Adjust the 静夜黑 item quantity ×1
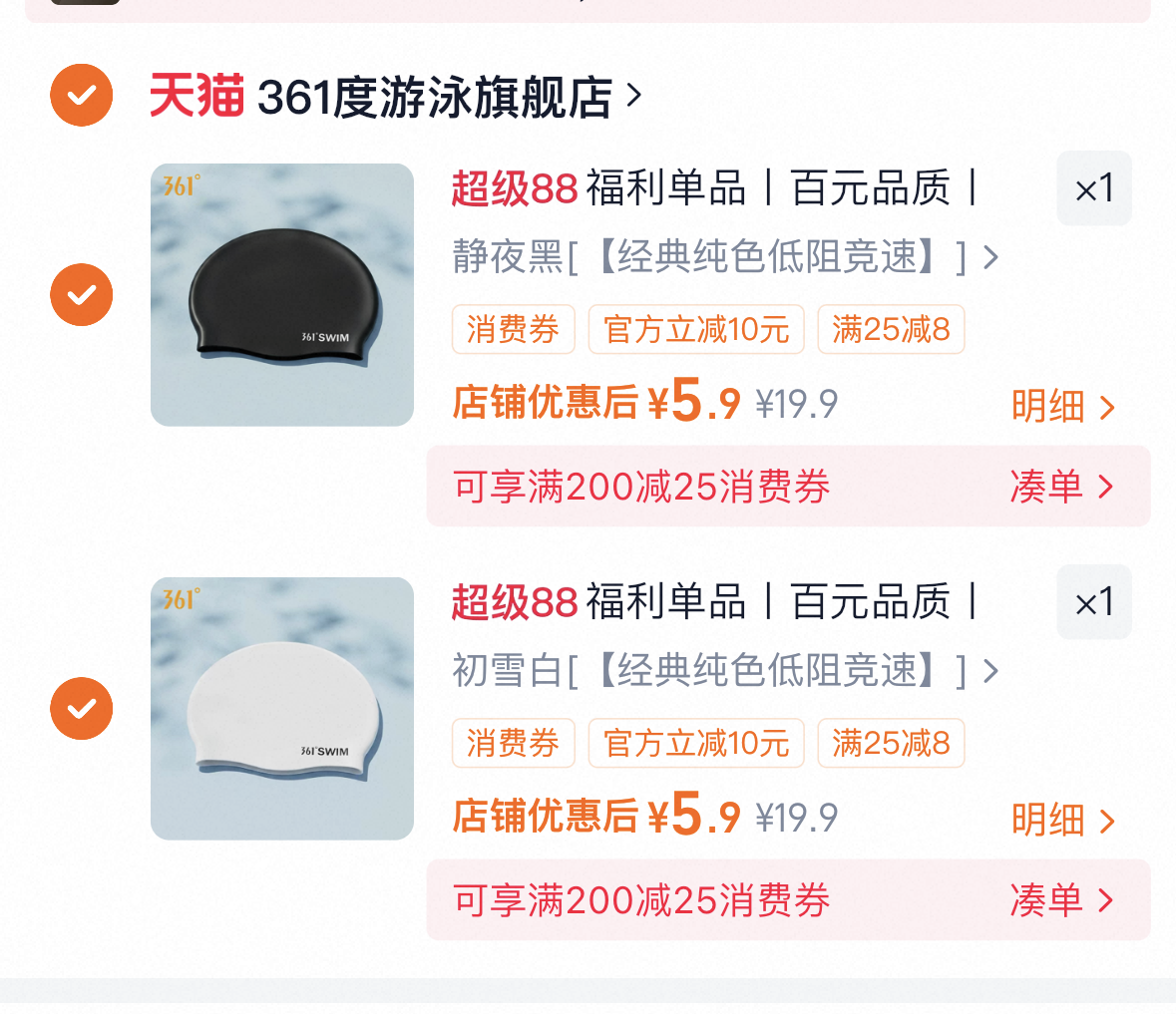This screenshot has width=1176, height=1014. [x=1094, y=188]
